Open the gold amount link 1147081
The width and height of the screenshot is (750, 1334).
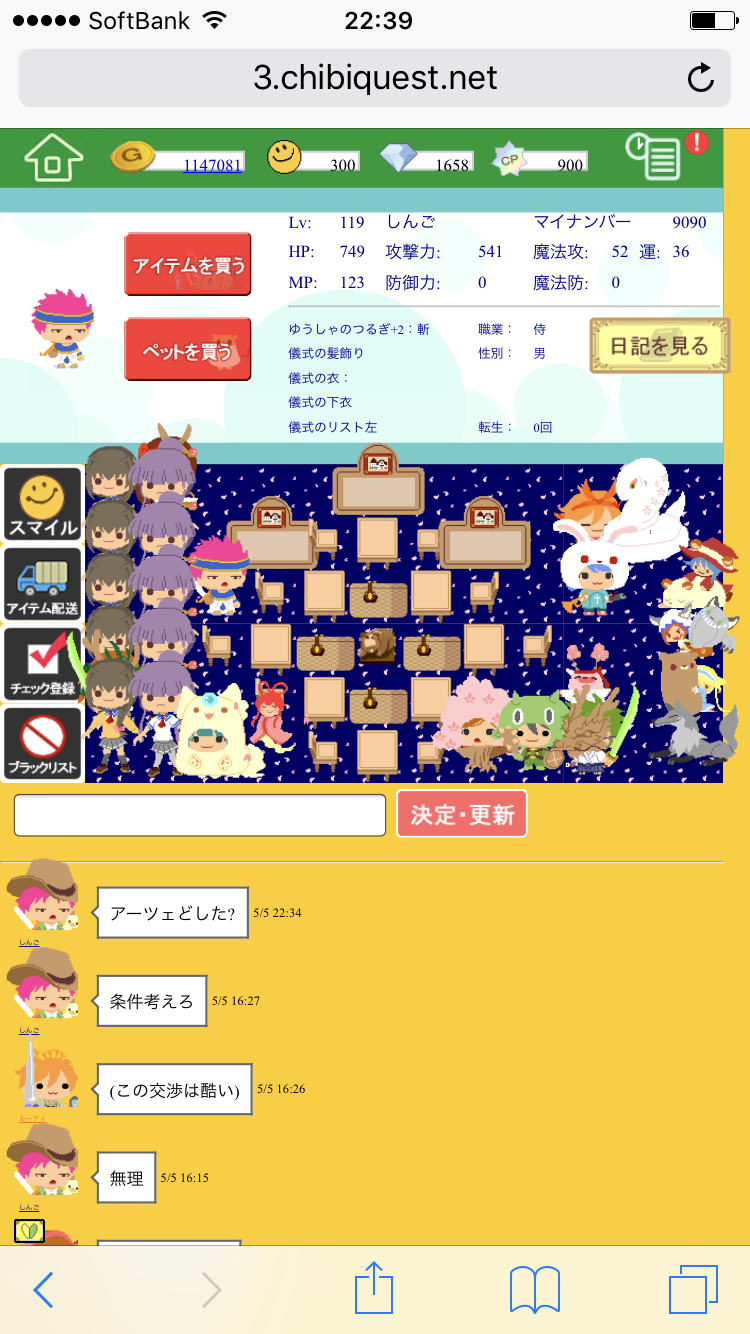[x=212, y=165]
